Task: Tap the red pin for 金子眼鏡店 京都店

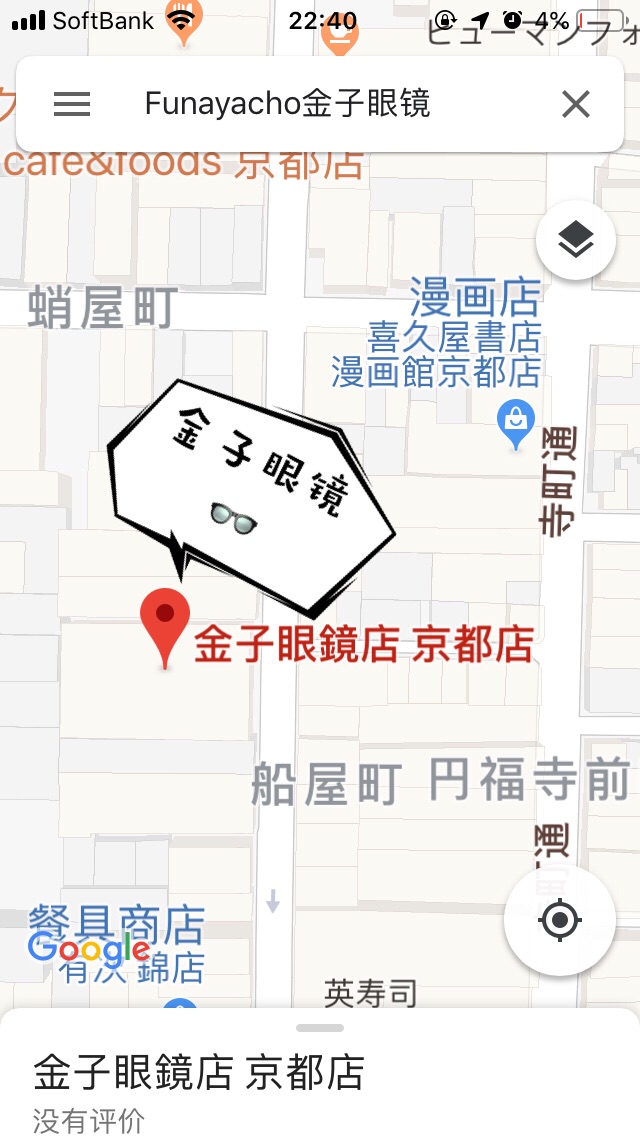Action: pyautogui.click(x=166, y=625)
